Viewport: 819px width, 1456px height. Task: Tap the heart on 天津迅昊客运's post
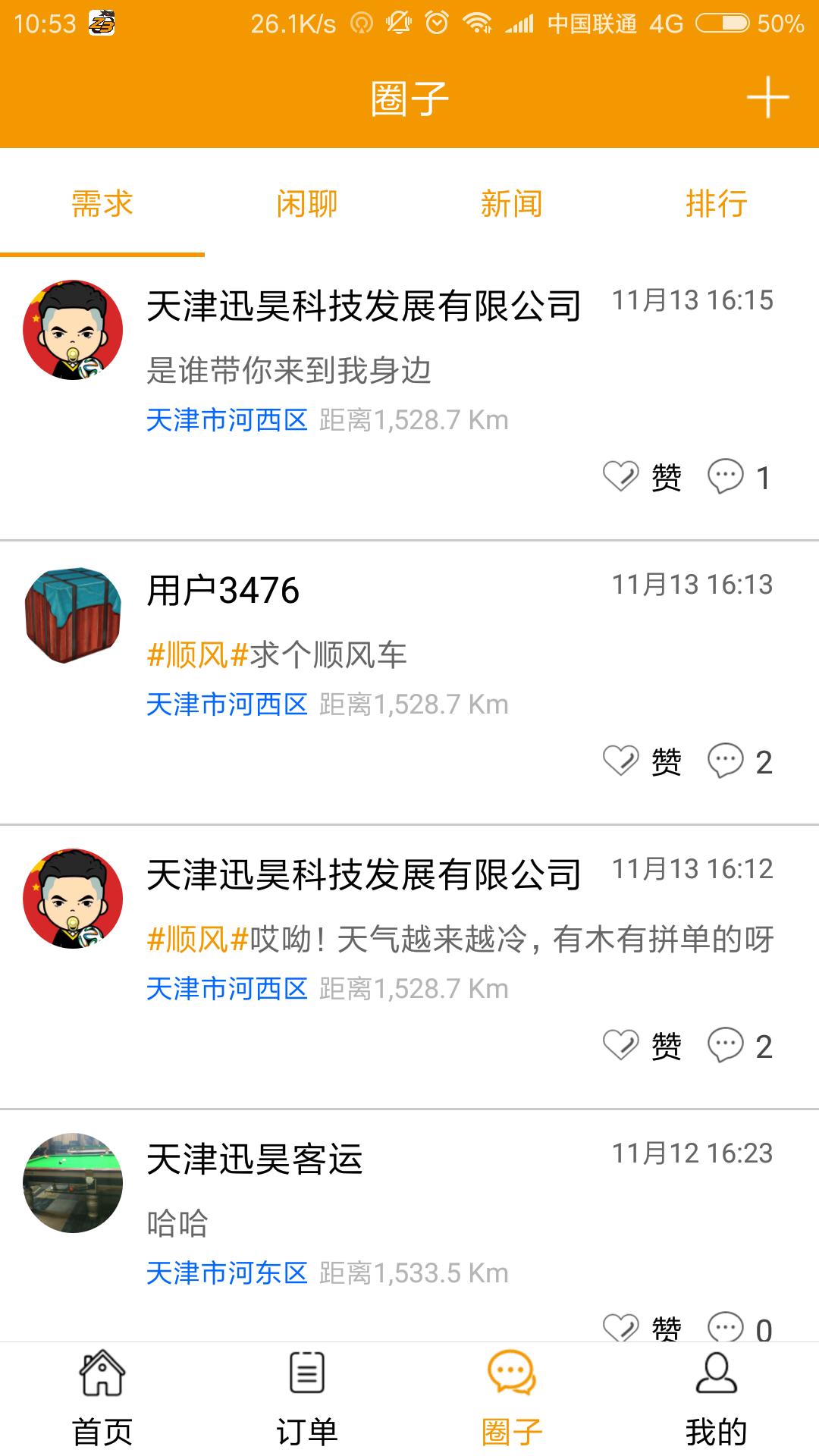tap(622, 1323)
